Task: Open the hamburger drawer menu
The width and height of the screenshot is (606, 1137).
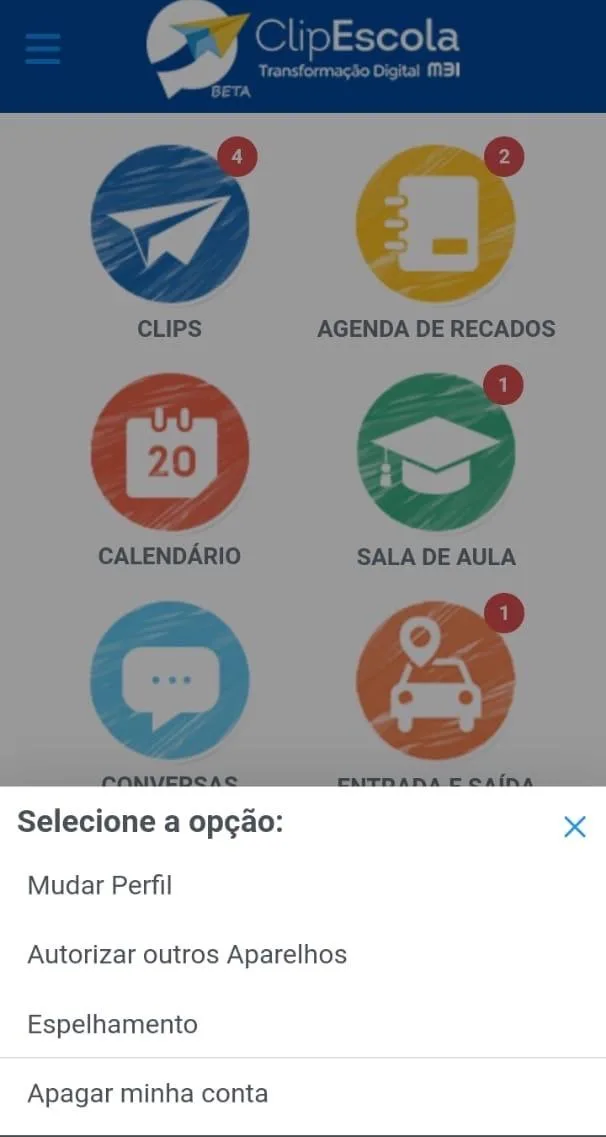Action: 42,48
